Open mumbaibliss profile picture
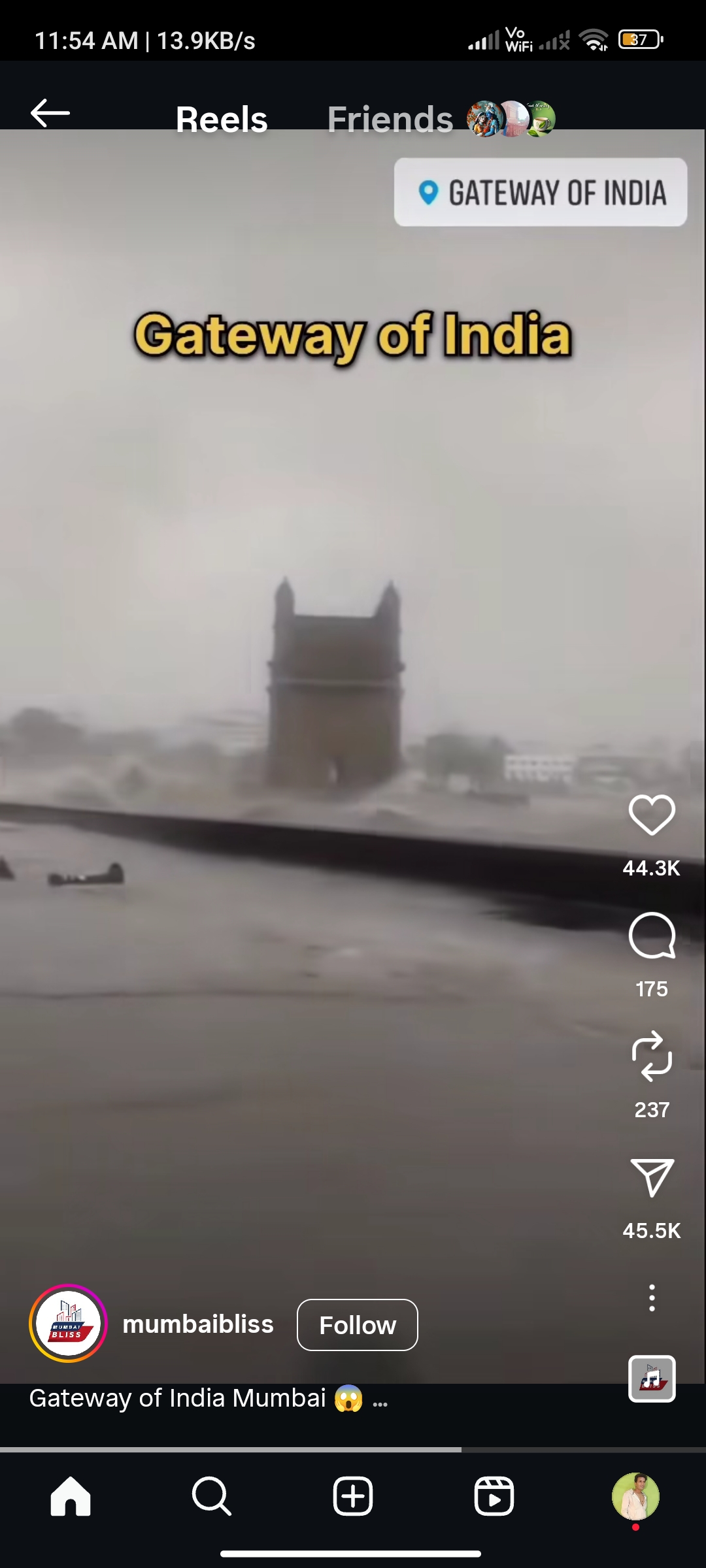This screenshot has height=1568, width=706. pos(68,1324)
